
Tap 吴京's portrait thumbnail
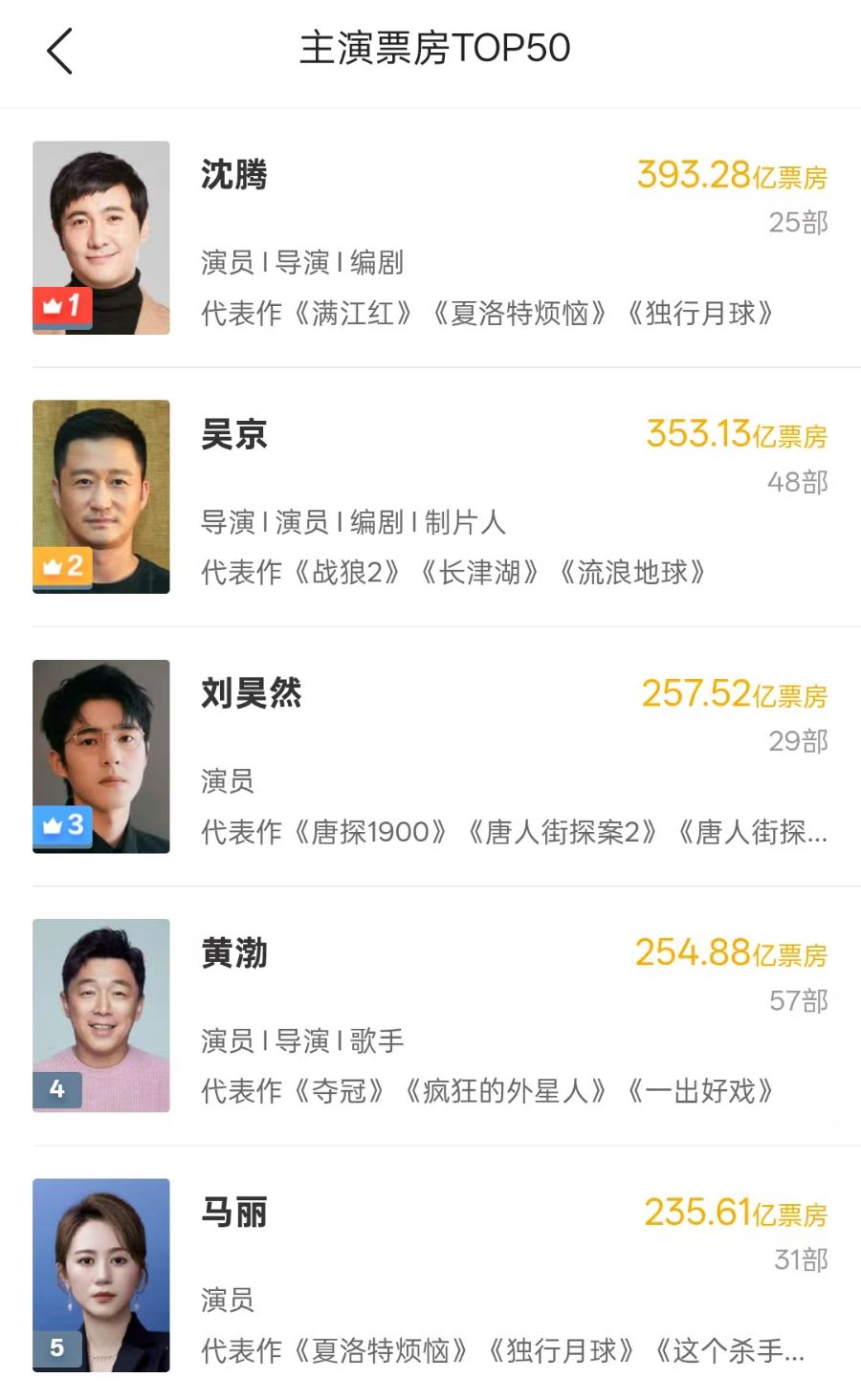point(100,494)
